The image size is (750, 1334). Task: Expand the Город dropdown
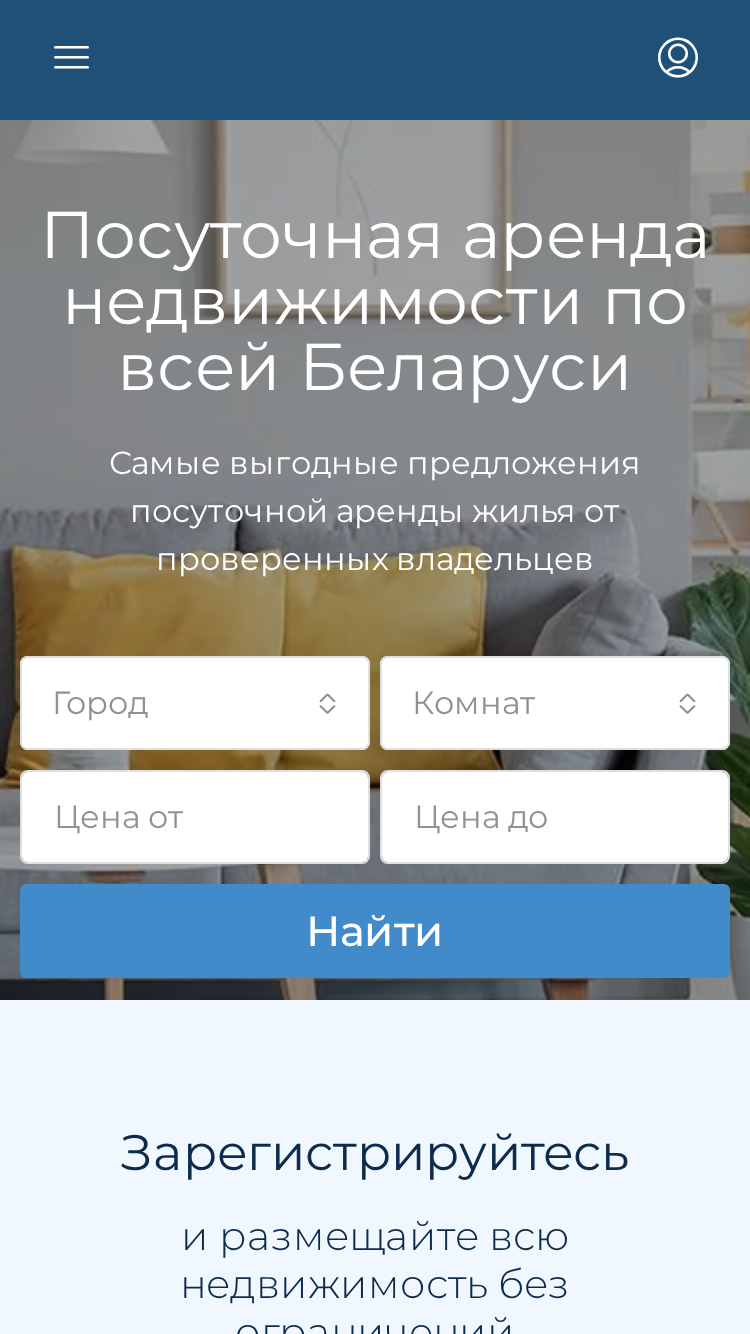(195, 703)
